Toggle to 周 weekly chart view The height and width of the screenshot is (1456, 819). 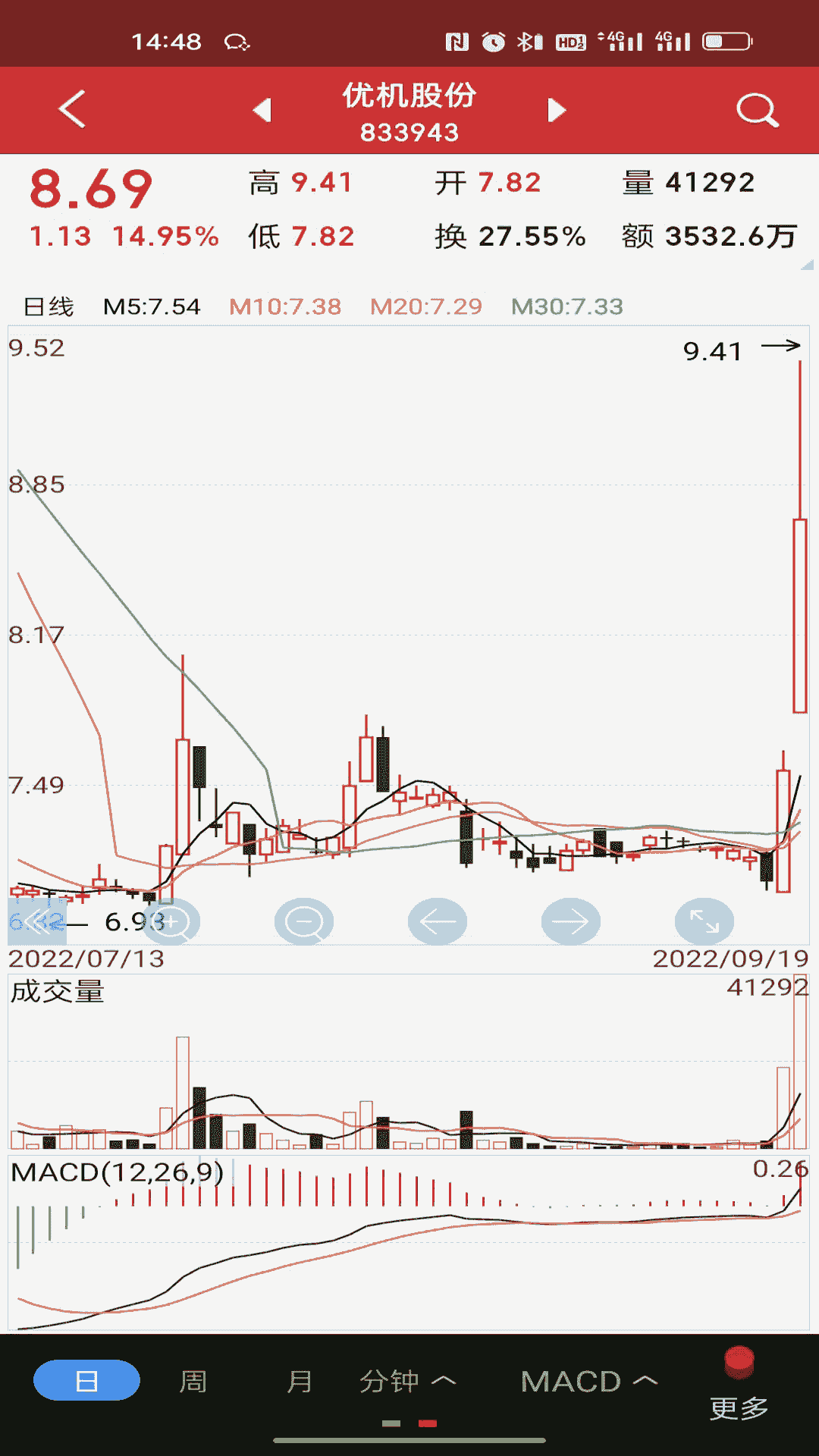(194, 1382)
